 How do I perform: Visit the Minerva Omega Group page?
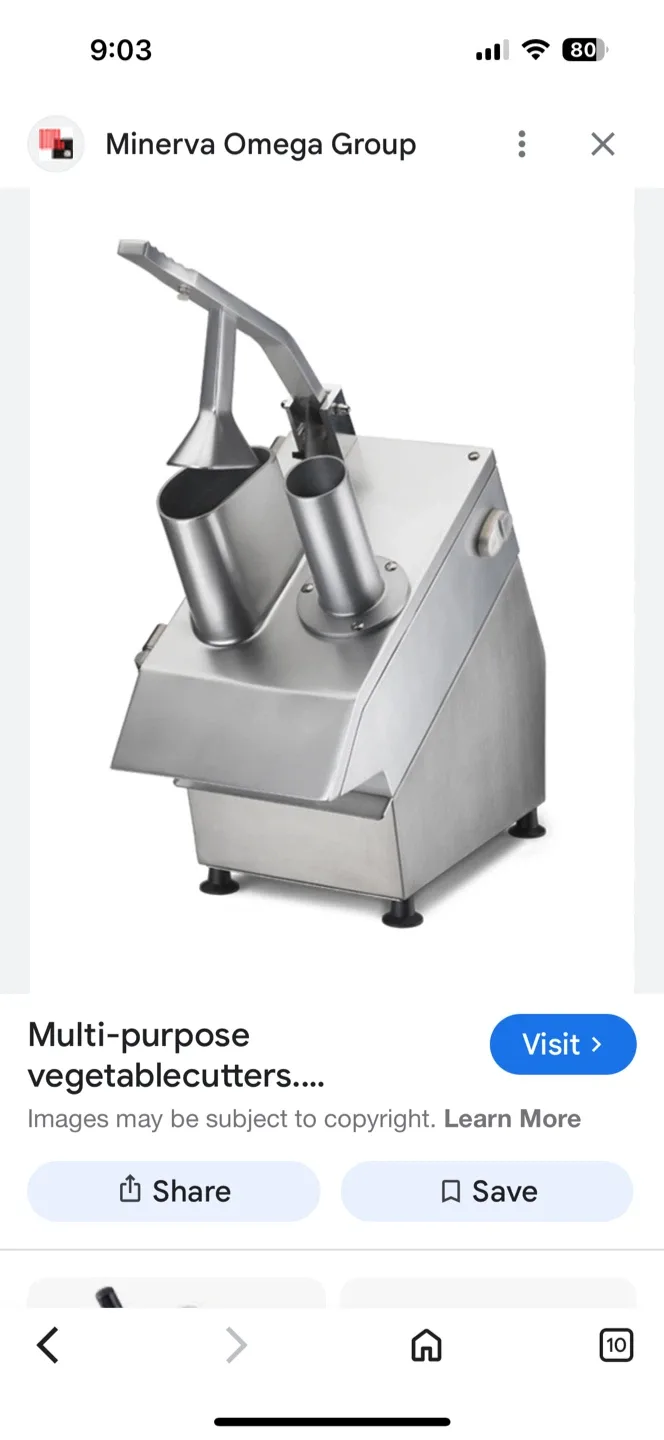[562, 1044]
